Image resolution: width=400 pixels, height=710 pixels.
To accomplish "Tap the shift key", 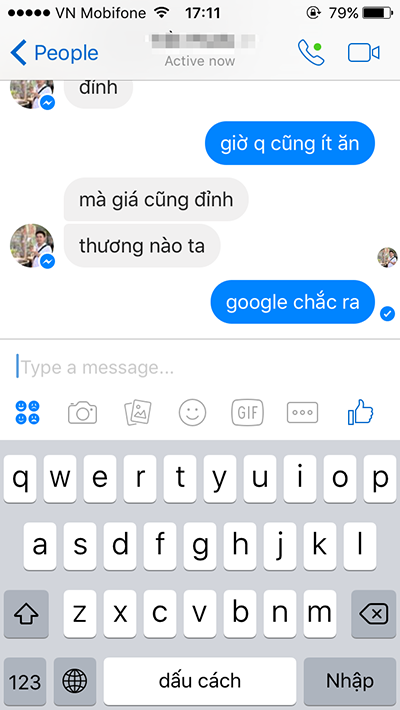I will click(x=26, y=614).
